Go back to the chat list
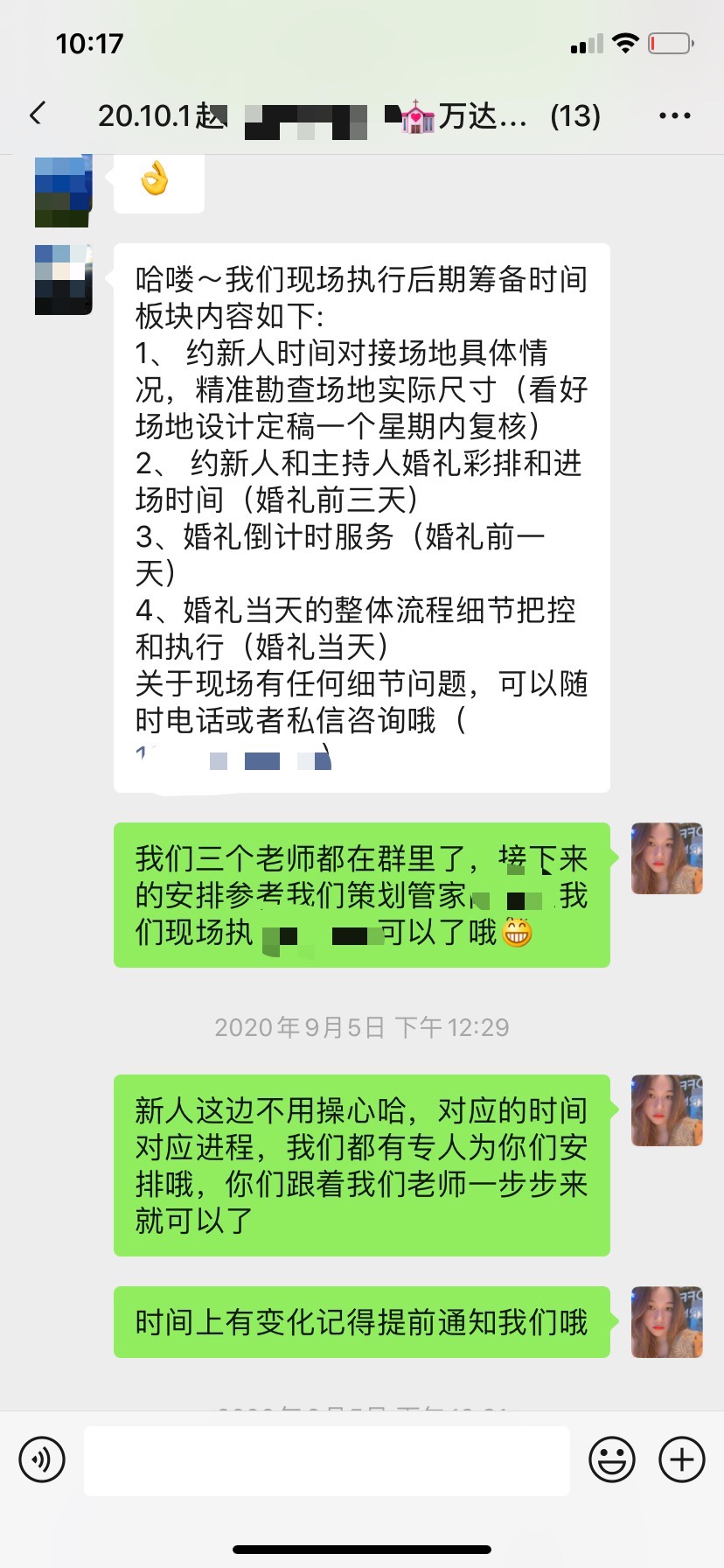 pos(37,114)
